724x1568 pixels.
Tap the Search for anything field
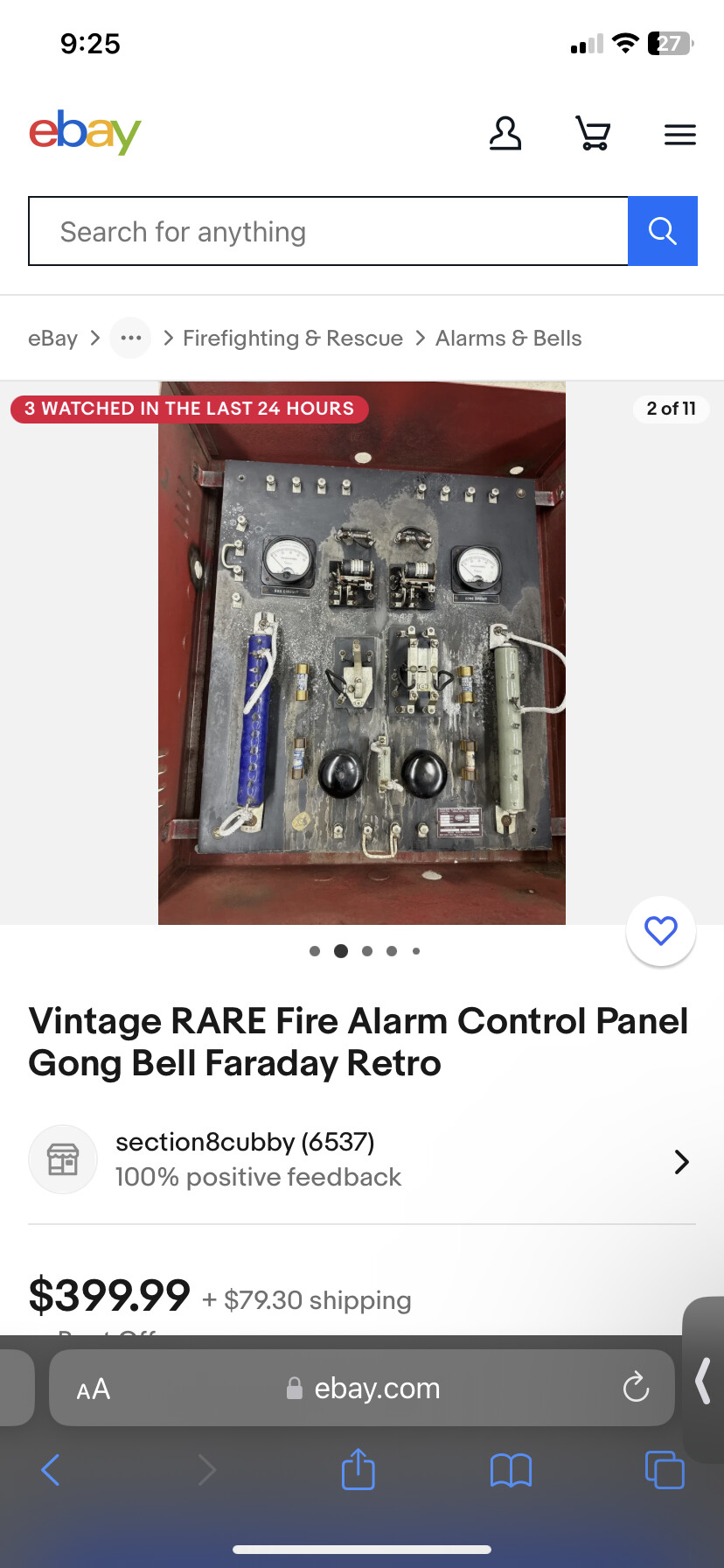click(328, 232)
